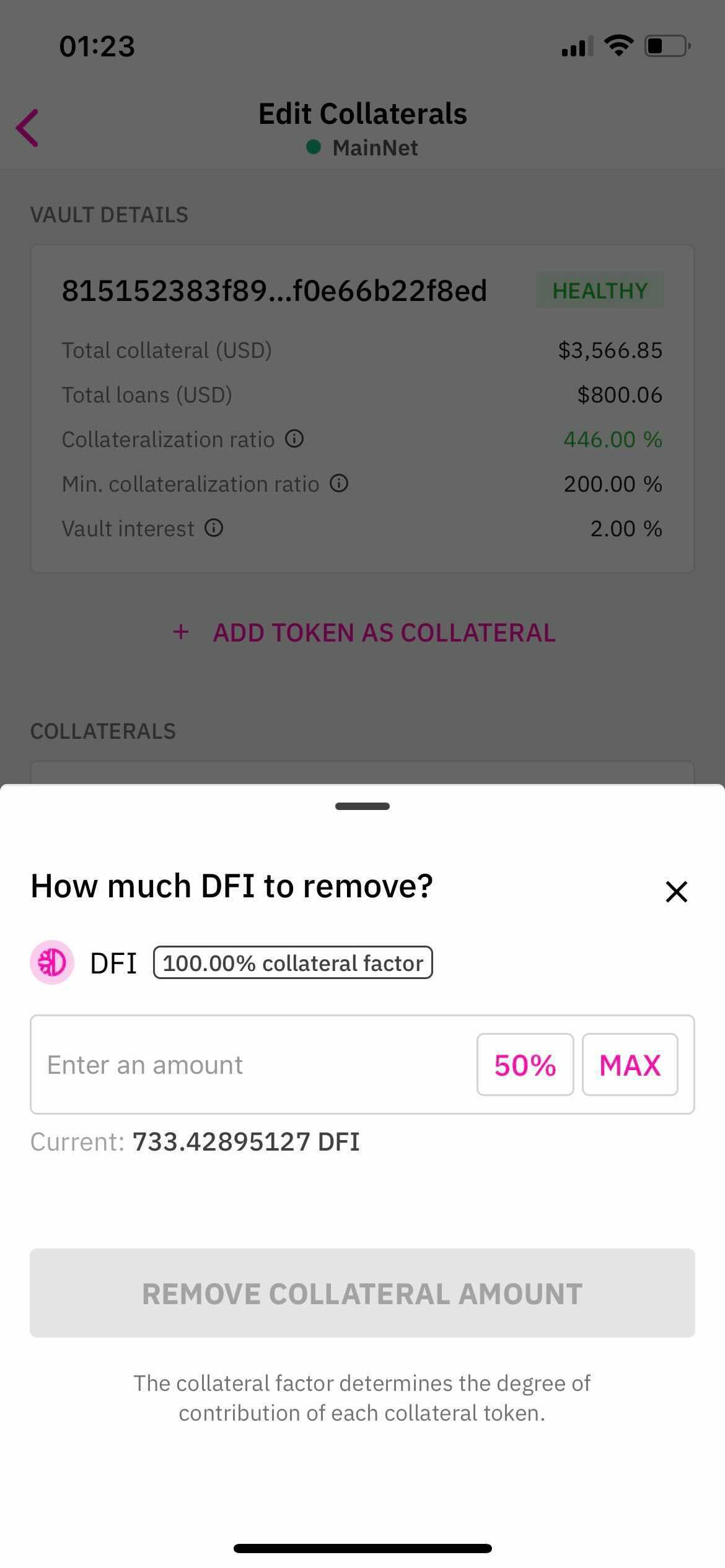Select the 50% amount shortcut

coord(524,1065)
